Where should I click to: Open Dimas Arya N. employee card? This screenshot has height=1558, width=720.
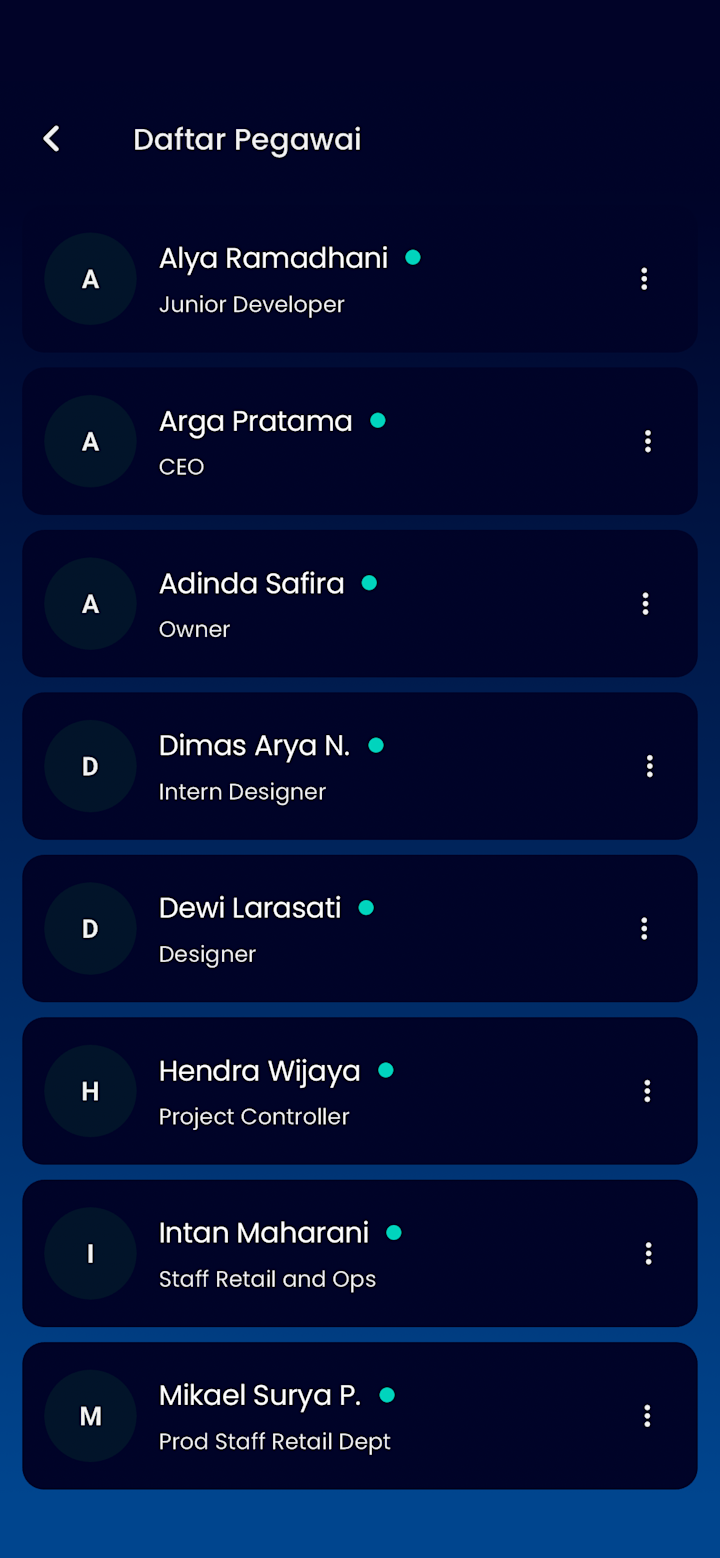(x=360, y=767)
